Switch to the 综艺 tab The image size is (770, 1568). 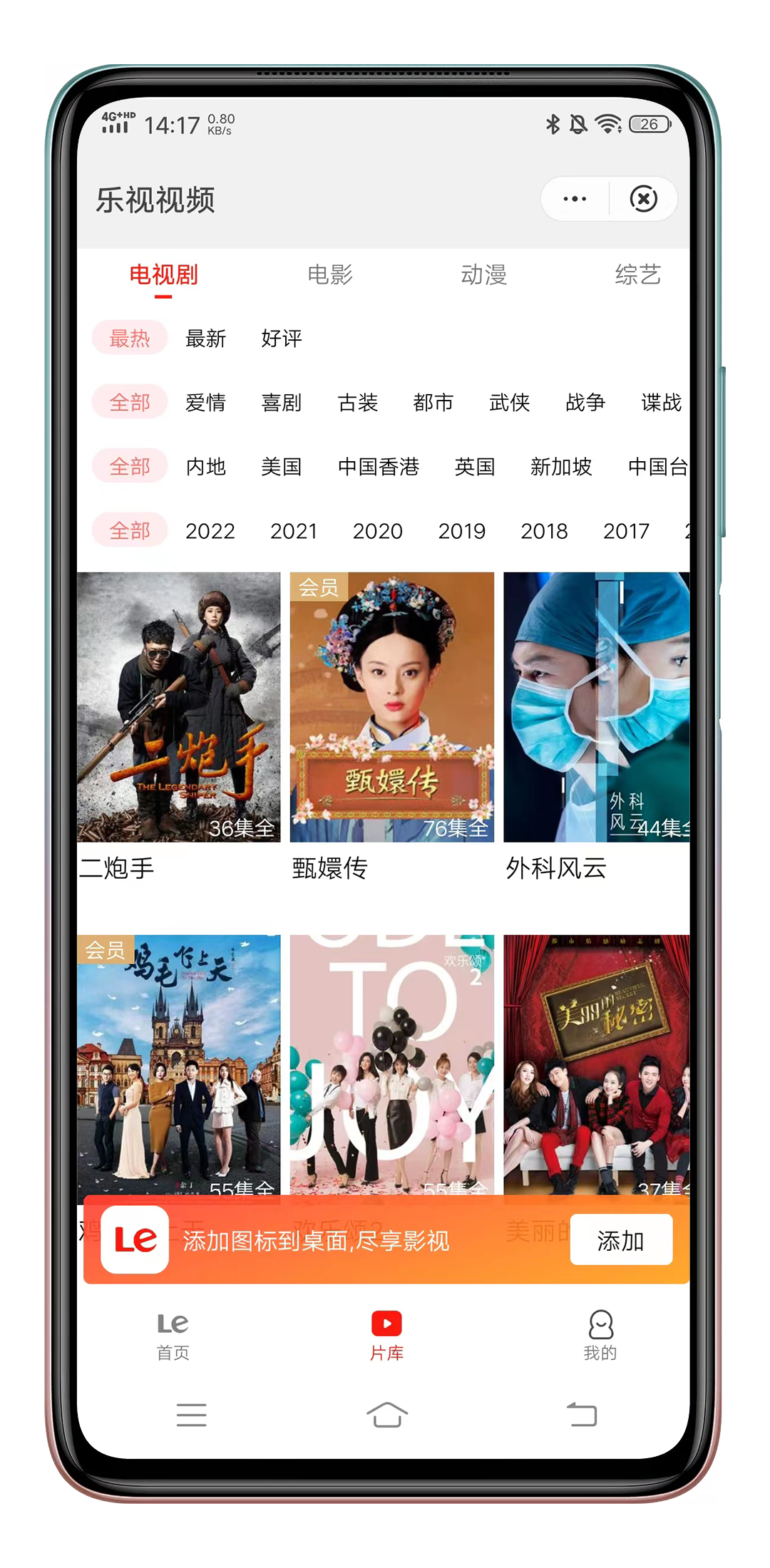coord(637,274)
